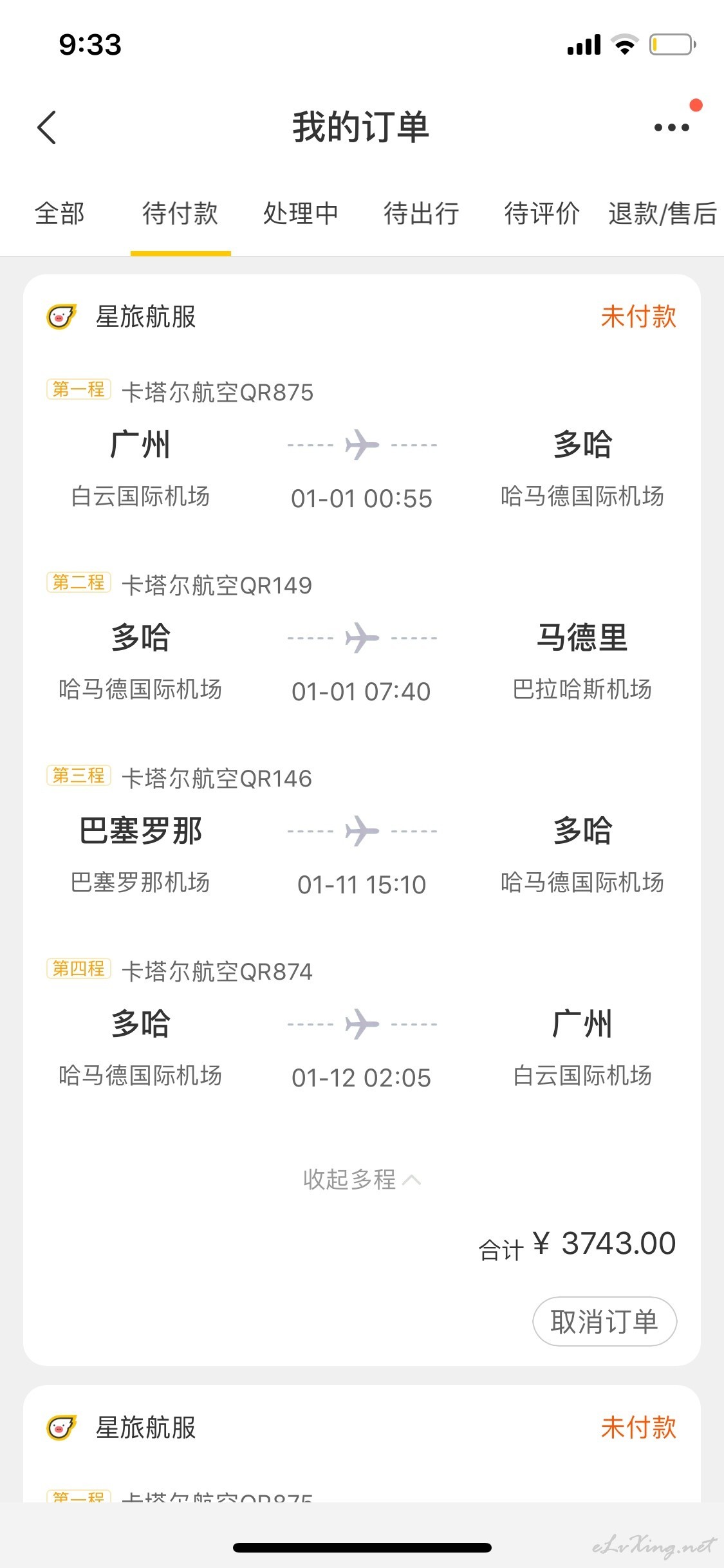Open the ¥3743.00 flight order details
The image size is (724, 1568).
[x=362, y=820]
